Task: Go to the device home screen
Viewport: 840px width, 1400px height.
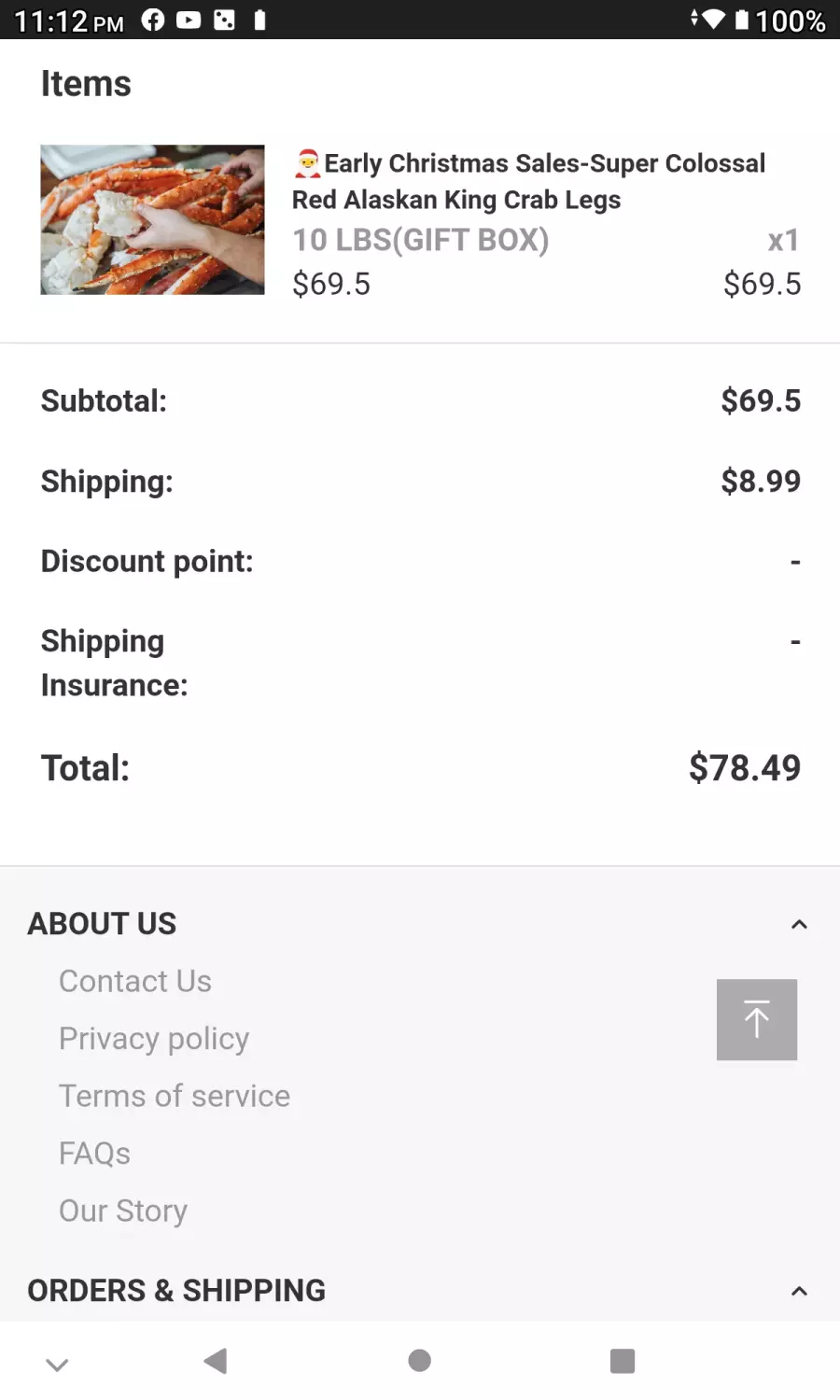Action: tap(420, 1361)
